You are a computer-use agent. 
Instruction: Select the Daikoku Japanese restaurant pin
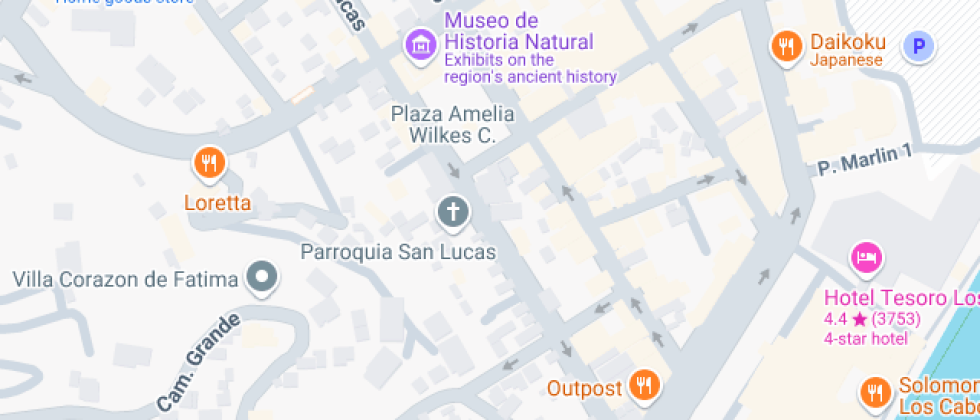787,46
